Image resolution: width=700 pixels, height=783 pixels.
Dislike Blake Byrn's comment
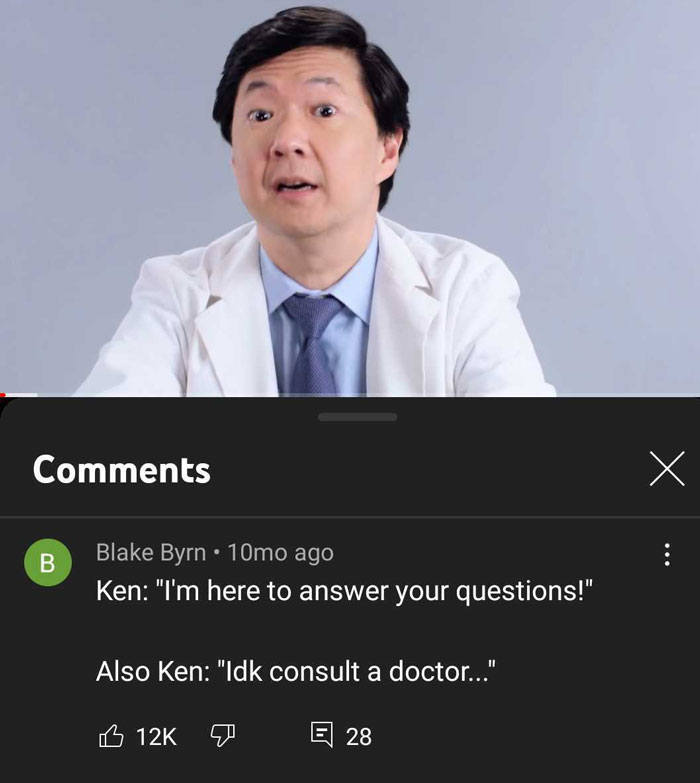[221, 737]
